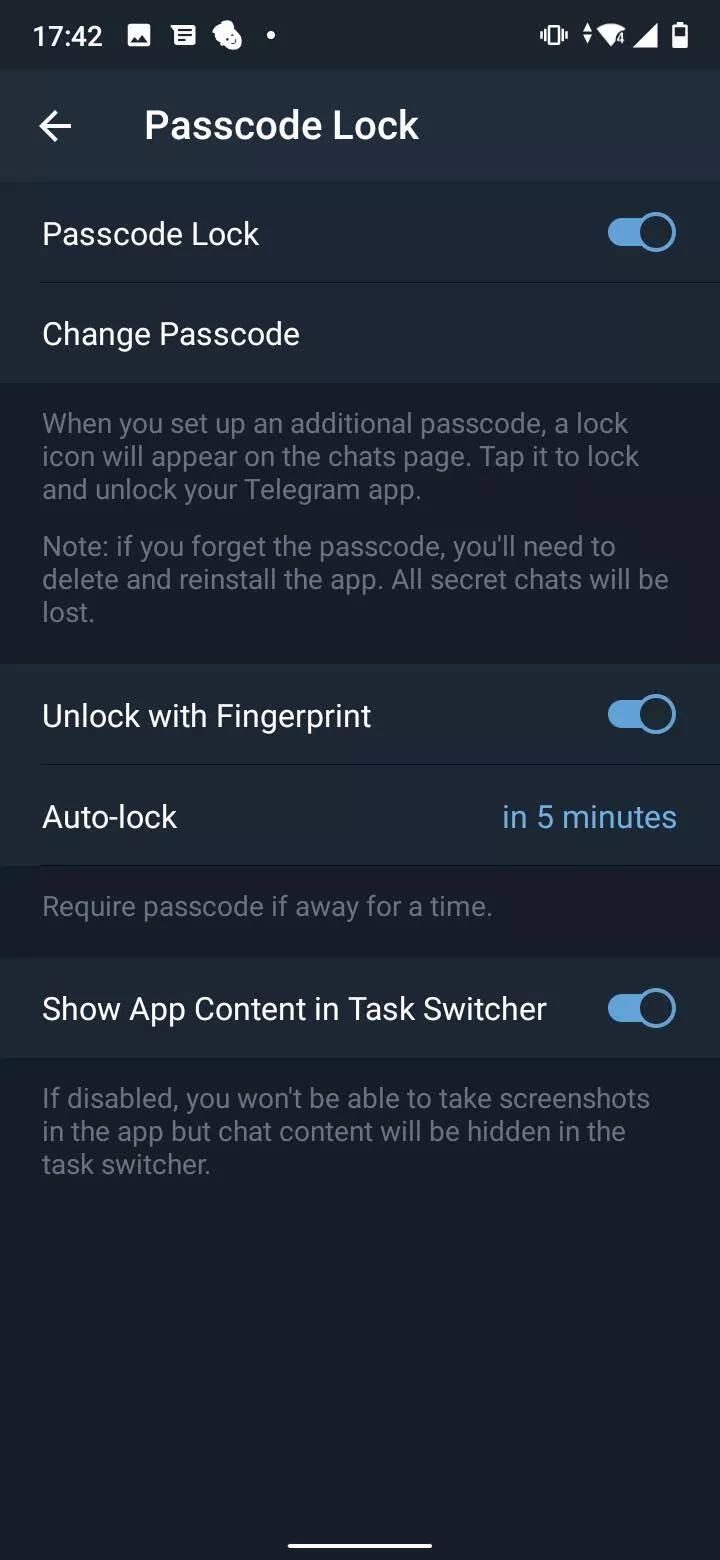The height and width of the screenshot is (1560, 720).
Task: Go back from Passcode Lock screen
Action: point(55,125)
